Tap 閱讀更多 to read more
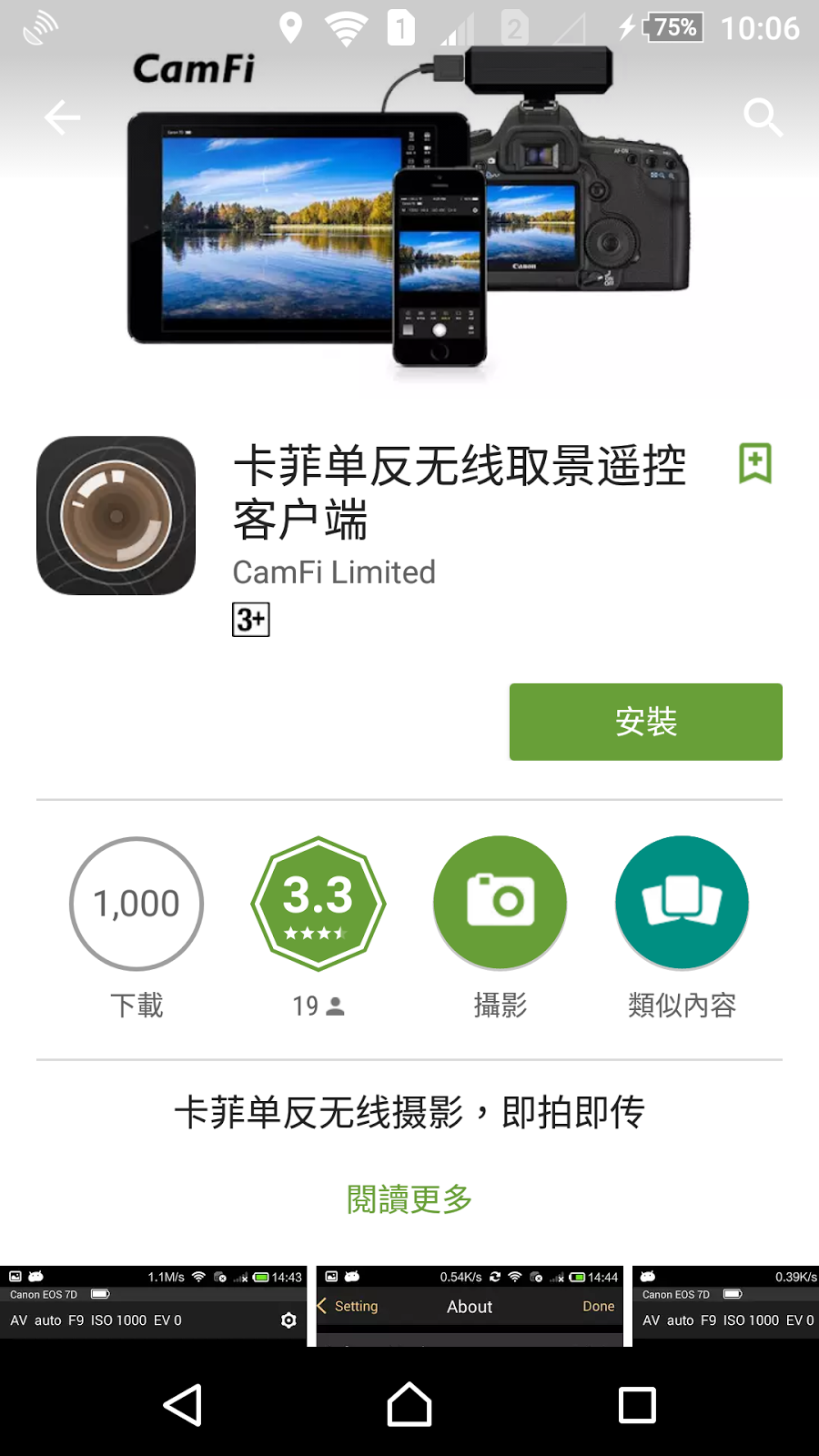Image resolution: width=819 pixels, height=1456 pixels. click(x=409, y=1199)
